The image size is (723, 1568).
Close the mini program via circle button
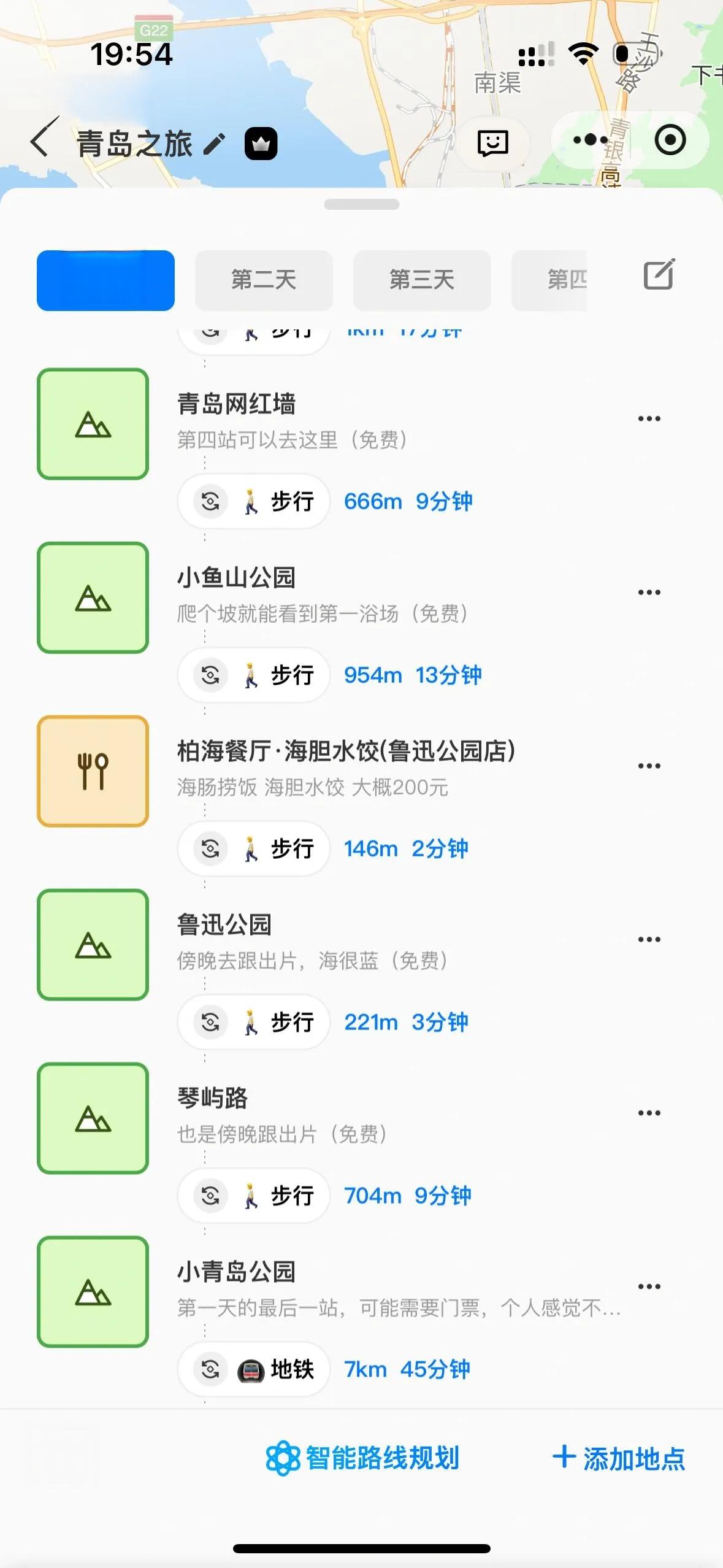click(x=670, y=140)
